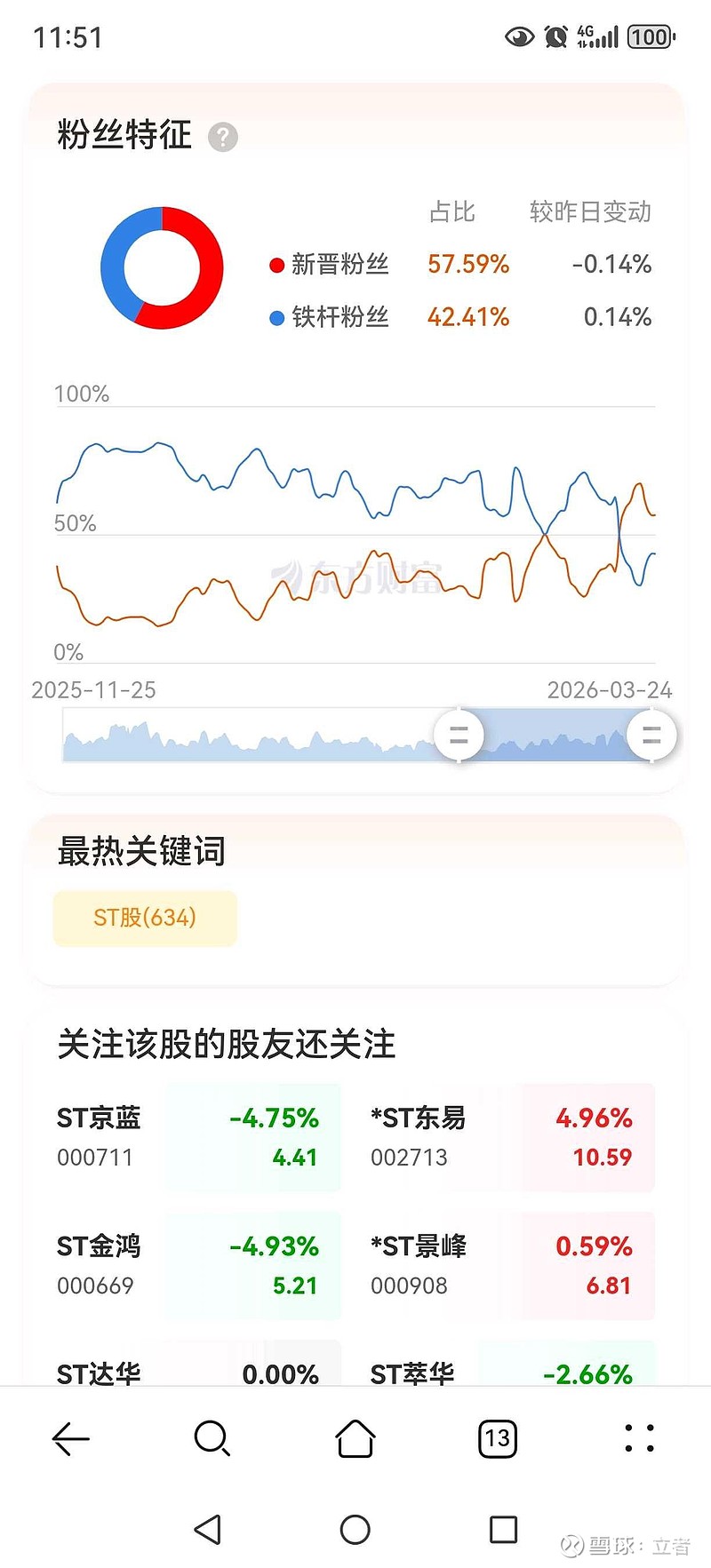Toggle the 新晋粉丝 legend red dot

click(x=277, y=264)
